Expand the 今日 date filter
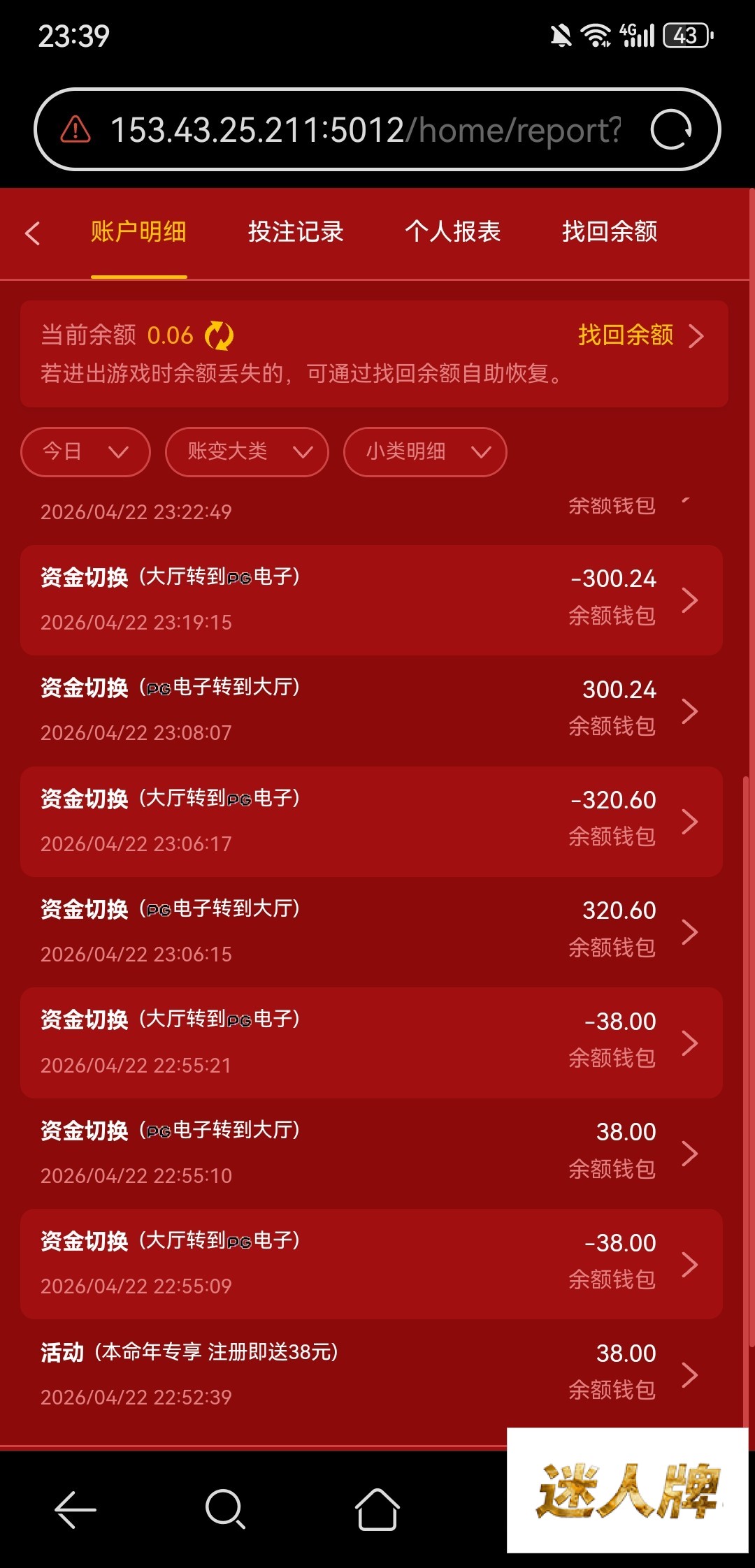This screenshot has width=755, height=1568. tap(85, 452)
